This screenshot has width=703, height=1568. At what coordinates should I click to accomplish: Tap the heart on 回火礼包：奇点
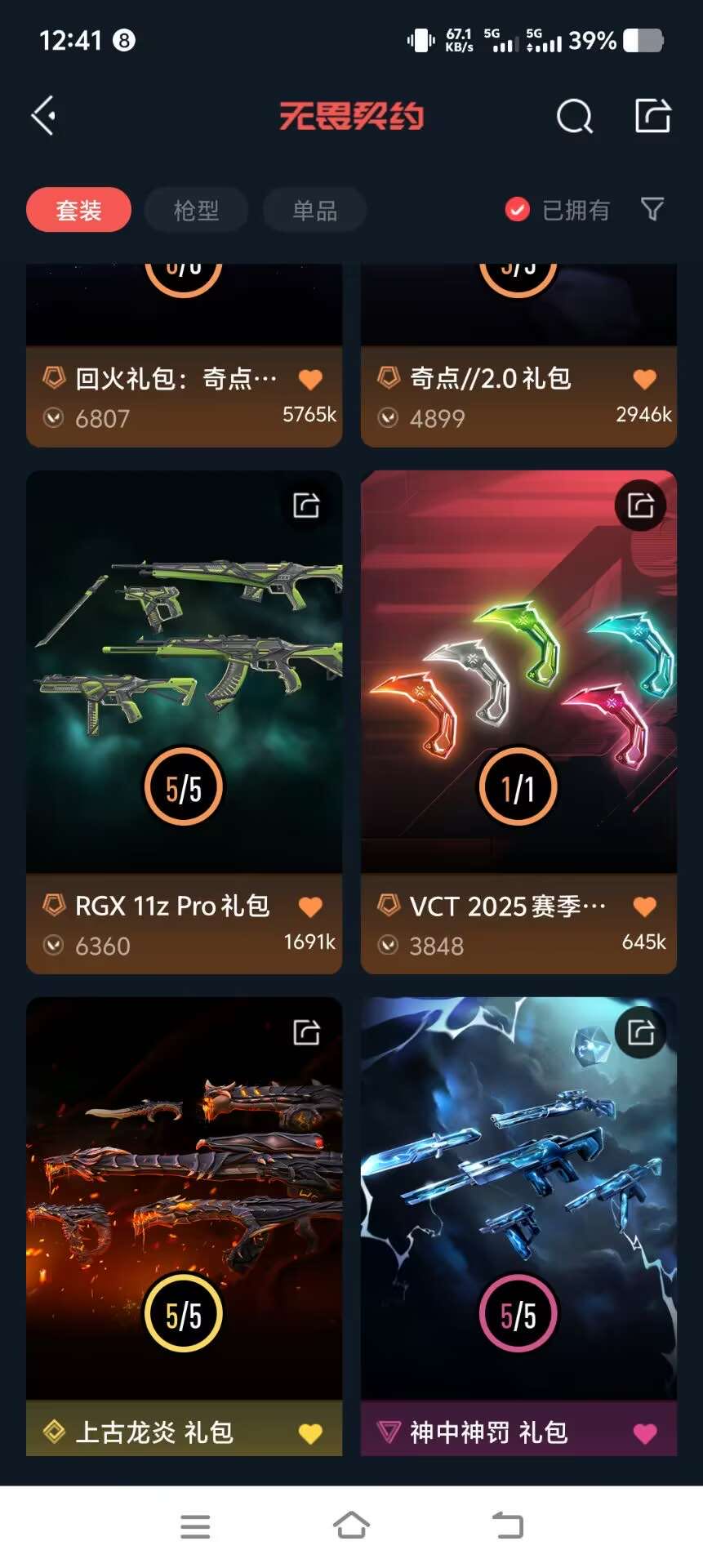click(x=310, y=379)
